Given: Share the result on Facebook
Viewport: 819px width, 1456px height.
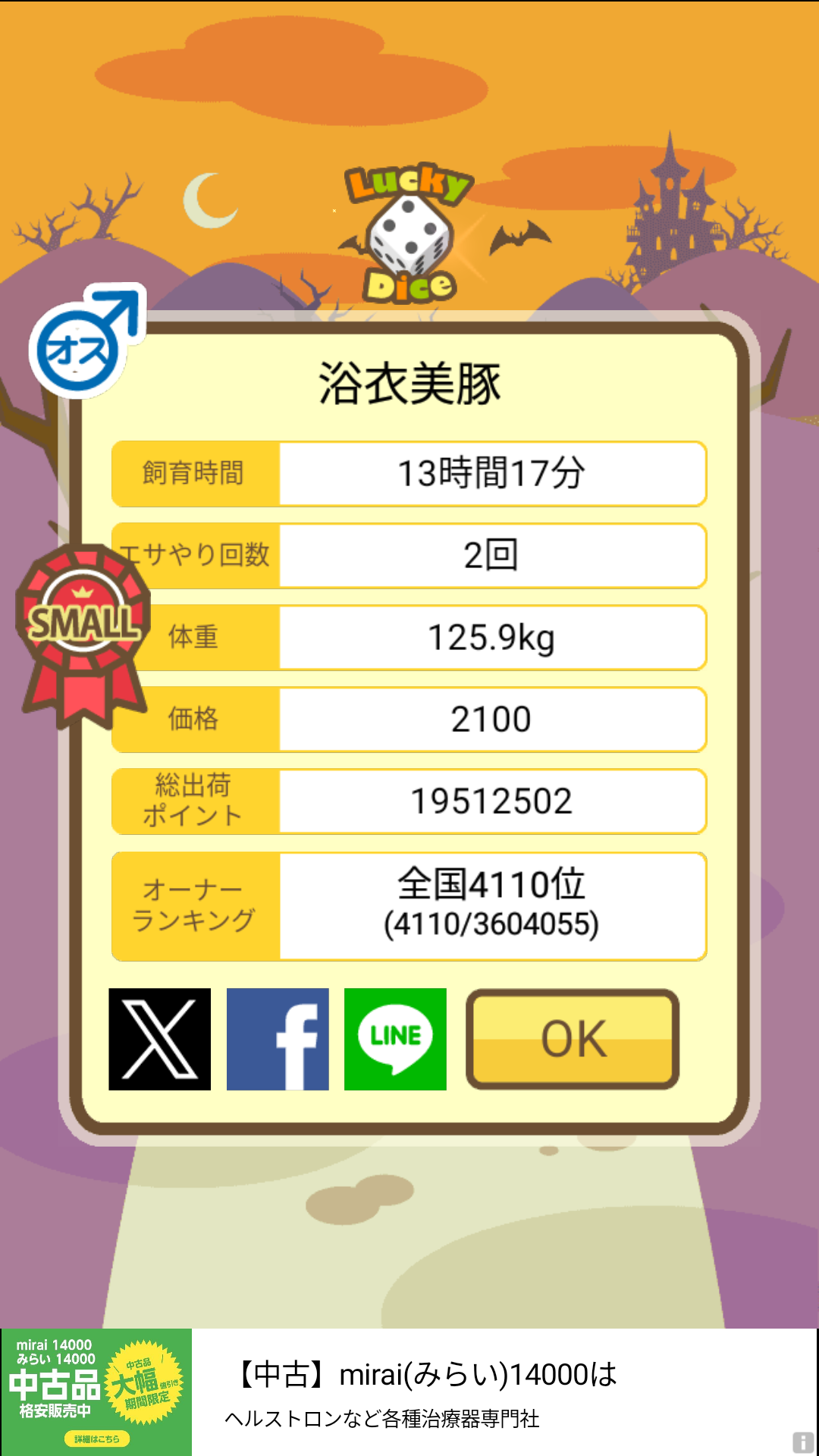Looking at the screenshot, I should (x=278, y=1039).
